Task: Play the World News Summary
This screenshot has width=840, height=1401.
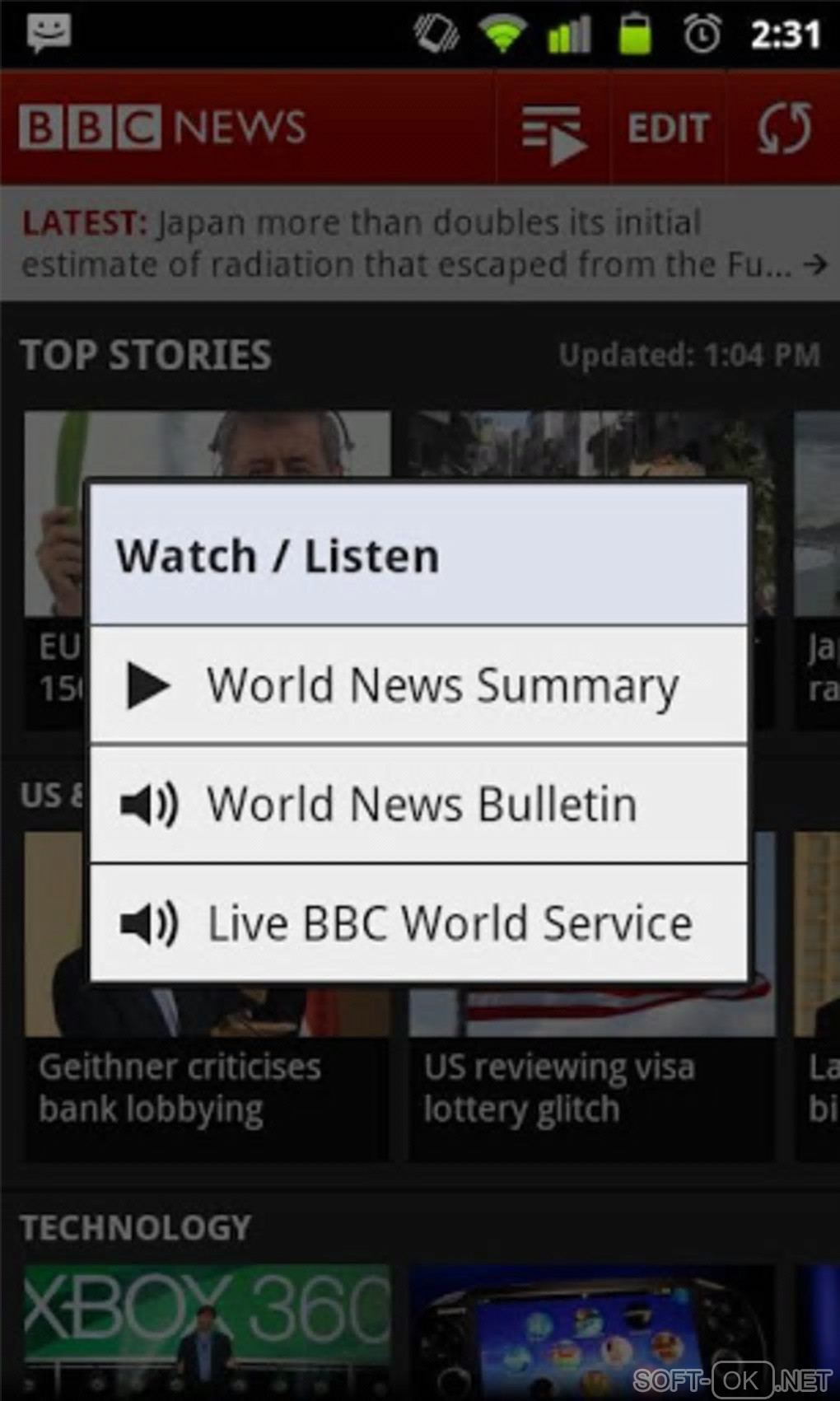Action: [418, 685]
